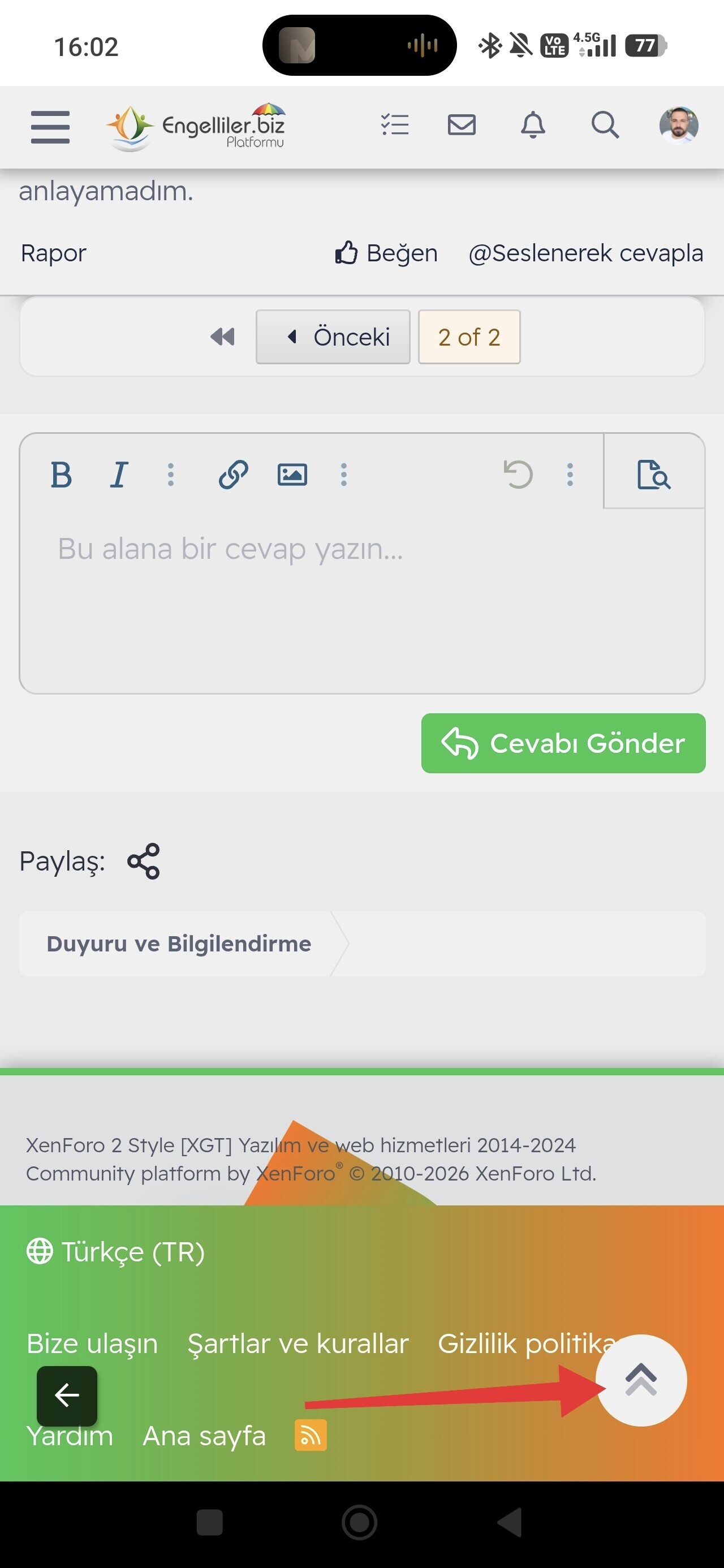Insert a link in the reply

233,475
